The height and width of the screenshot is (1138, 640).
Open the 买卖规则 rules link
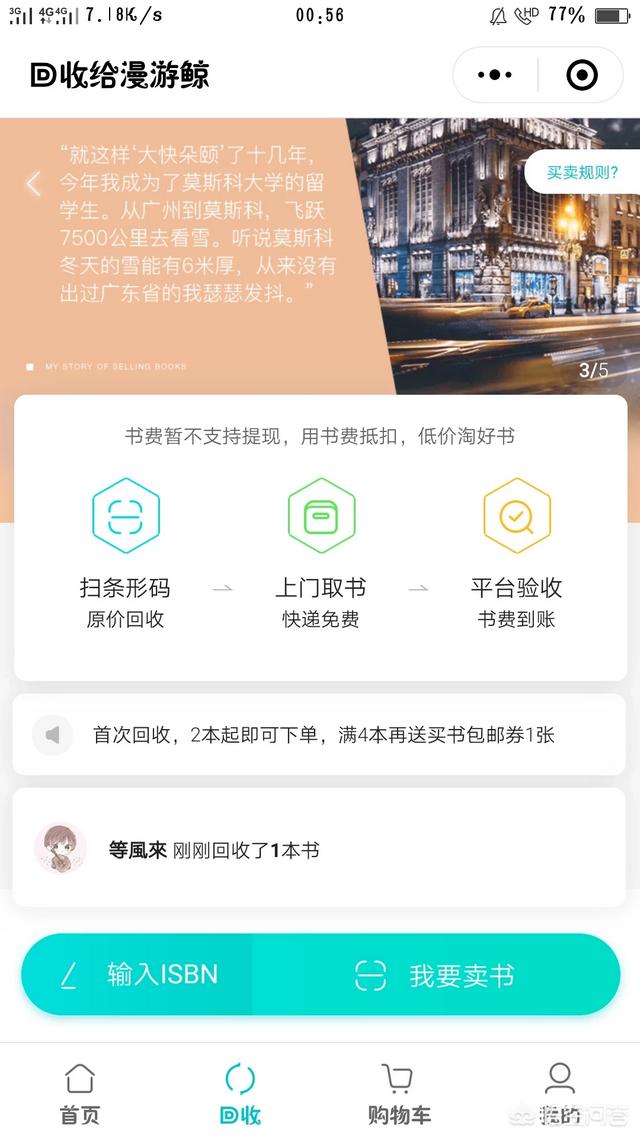pyautogui.click(x=582, y=172)
